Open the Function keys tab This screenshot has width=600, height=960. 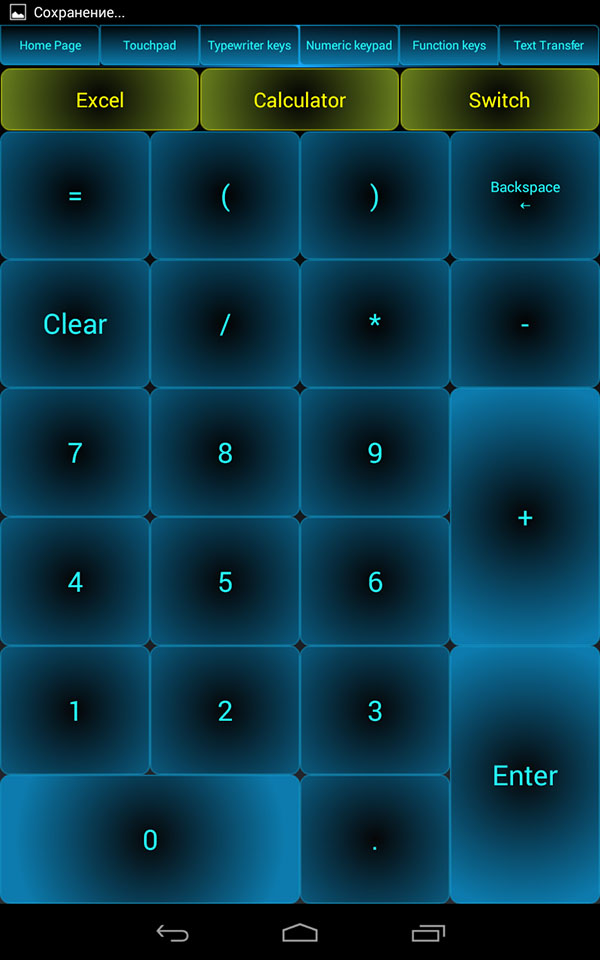click(x=449, y=46)
